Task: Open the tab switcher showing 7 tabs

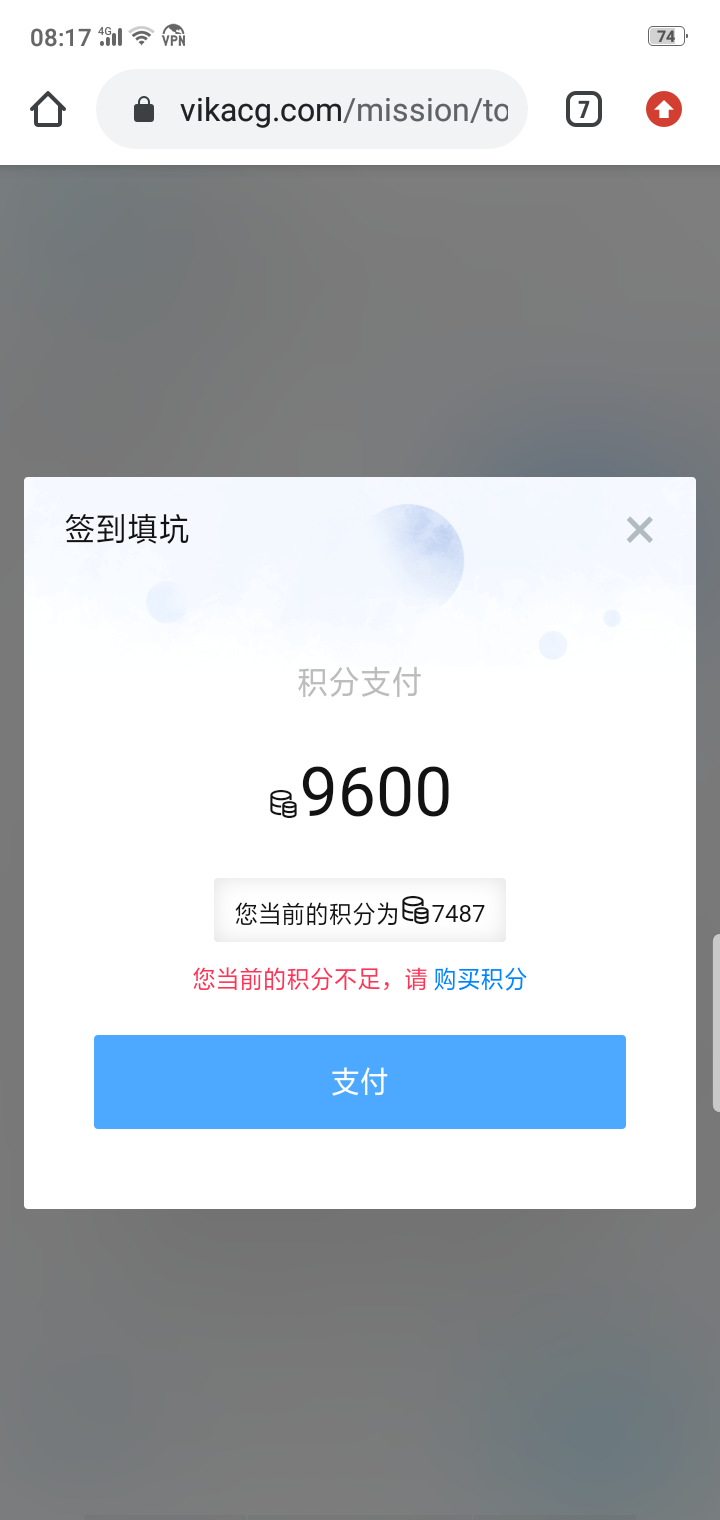Action: 584,109
